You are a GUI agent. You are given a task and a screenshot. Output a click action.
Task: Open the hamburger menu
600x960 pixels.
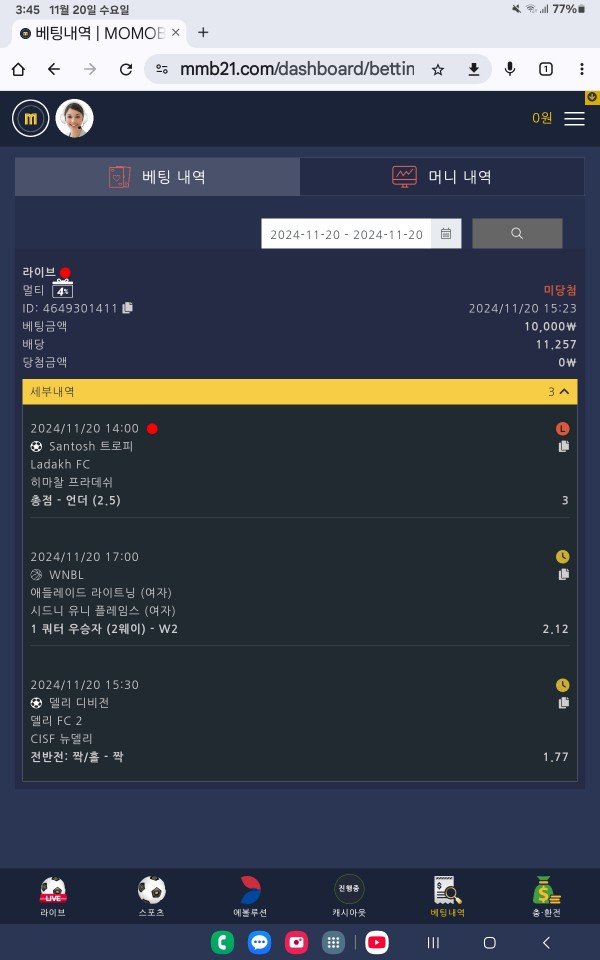(574, 118)
